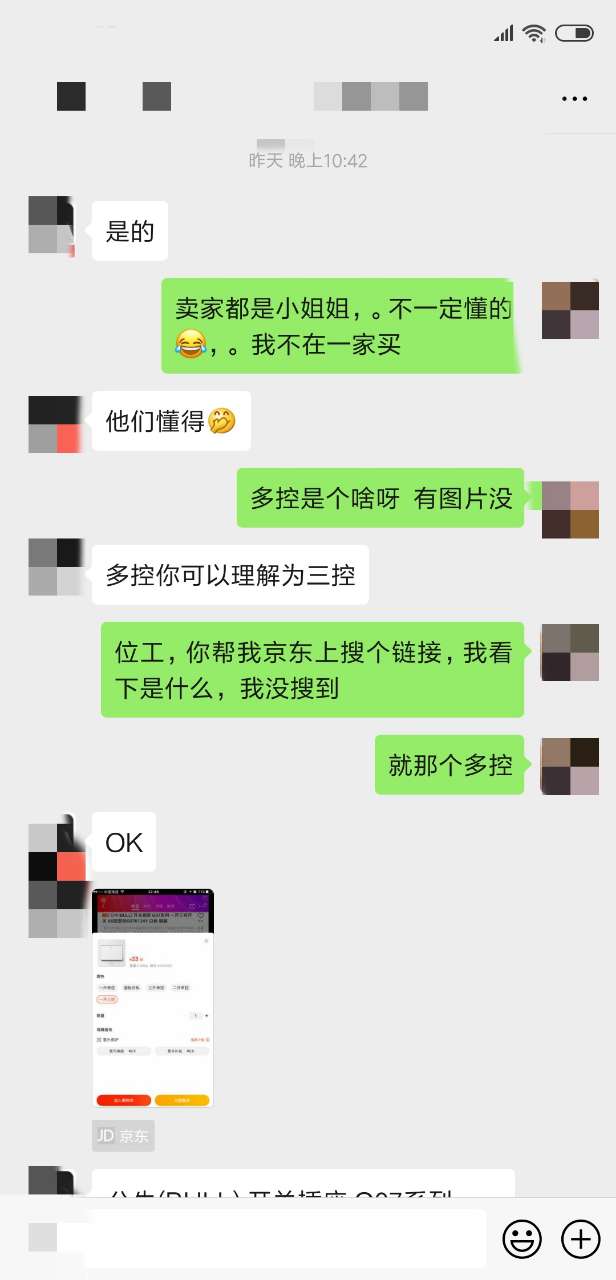616x1280 pixels.
Task: Open the chat overflow menu
Action: pos(574,98)
